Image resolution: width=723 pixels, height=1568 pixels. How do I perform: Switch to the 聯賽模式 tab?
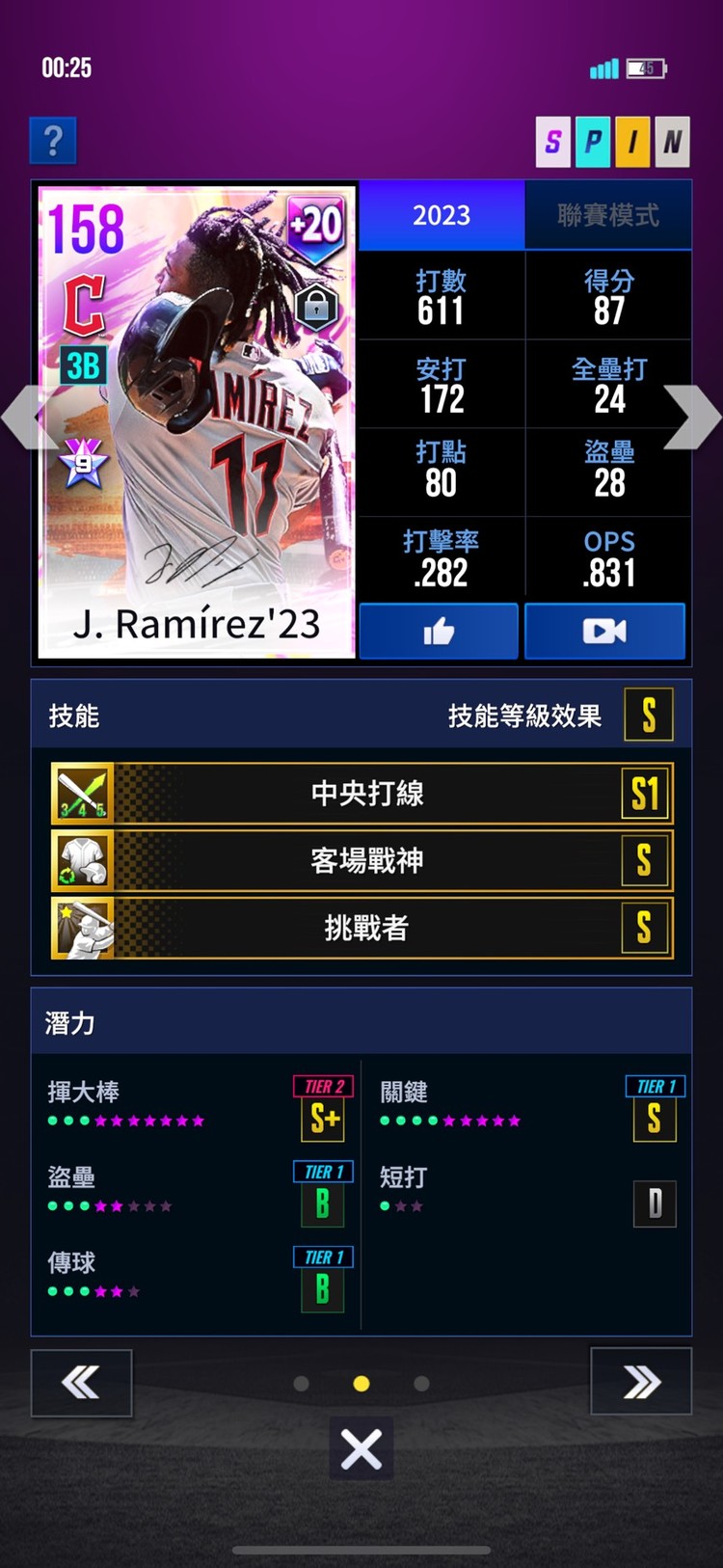607,215
